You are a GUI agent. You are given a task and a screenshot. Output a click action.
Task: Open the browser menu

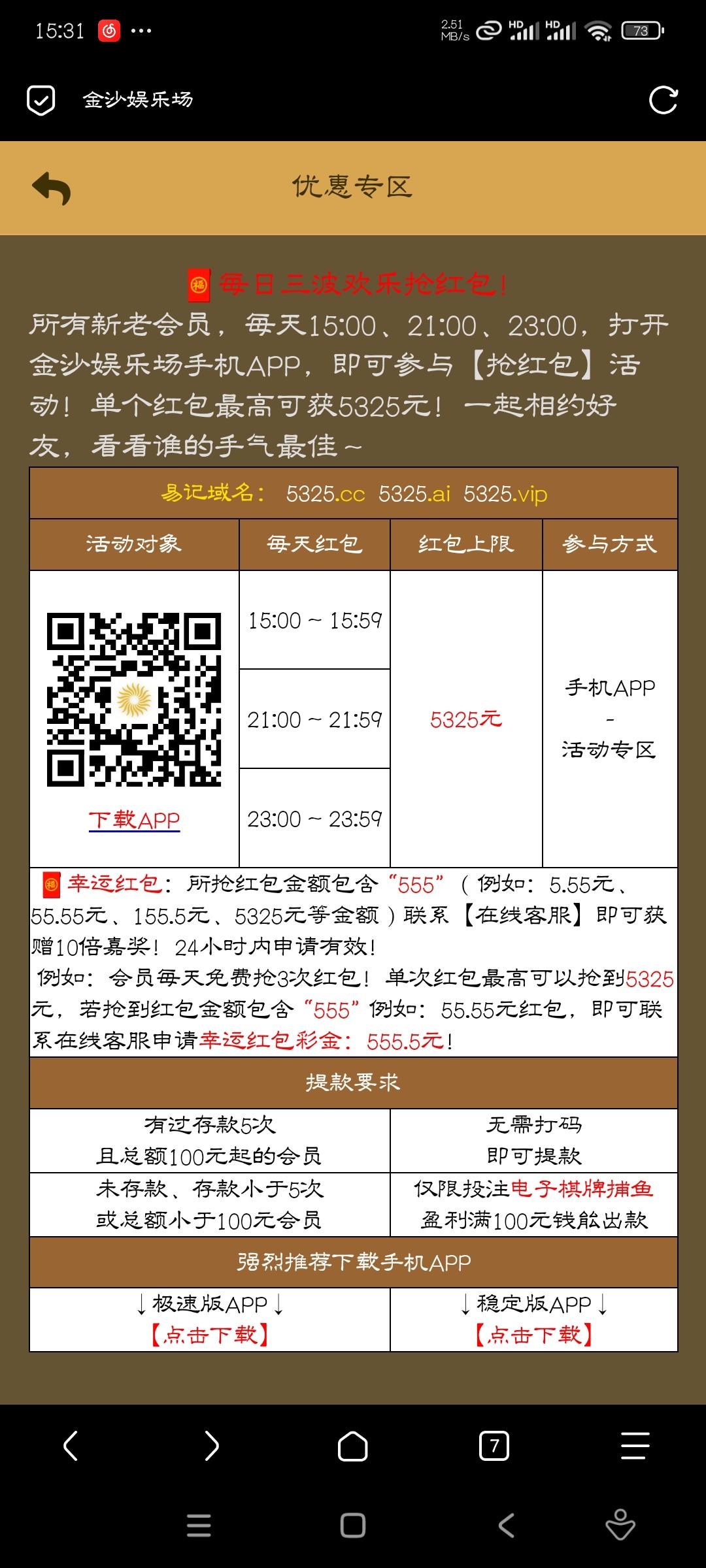tap(635, 1445)
